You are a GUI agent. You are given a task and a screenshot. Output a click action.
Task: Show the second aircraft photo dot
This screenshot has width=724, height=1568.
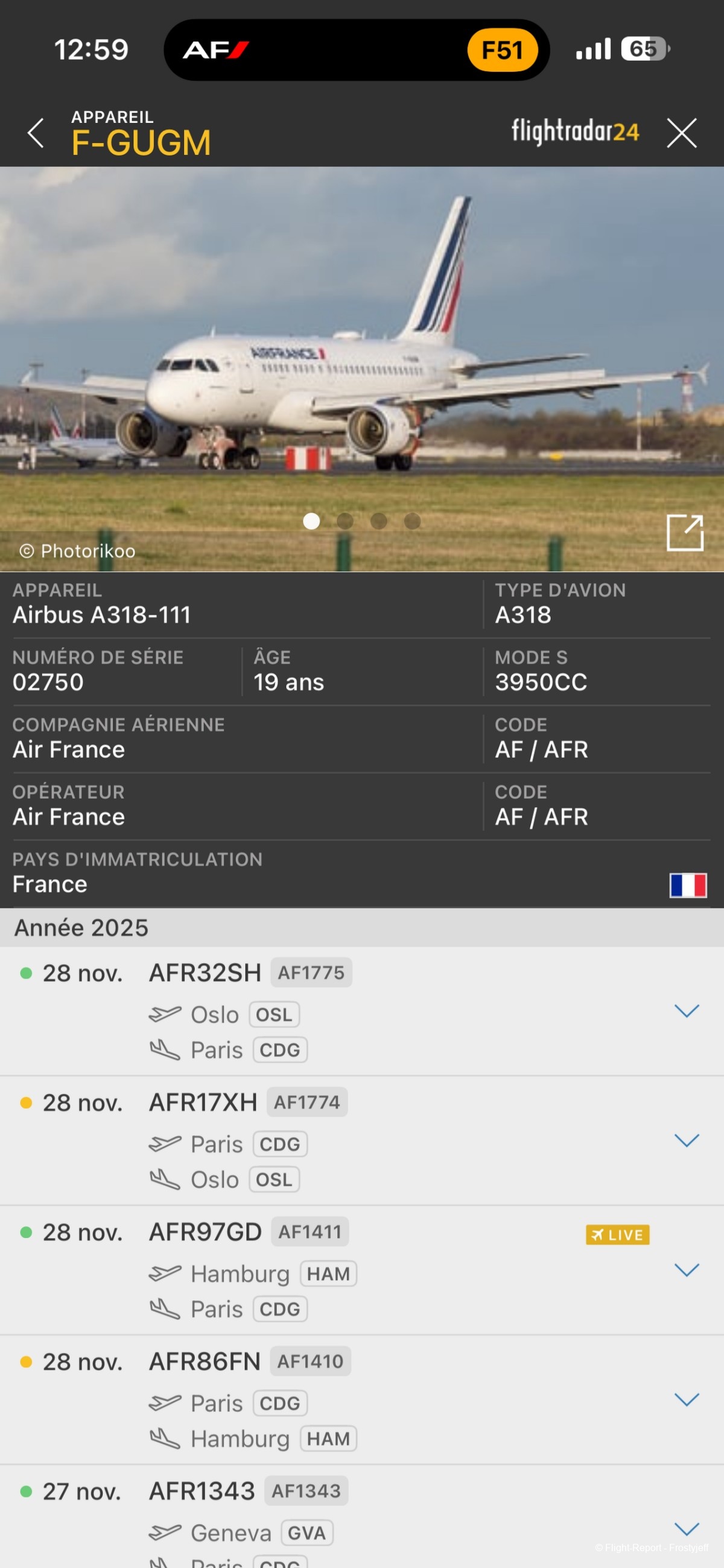pyautogui.click(x=345, y=521)
